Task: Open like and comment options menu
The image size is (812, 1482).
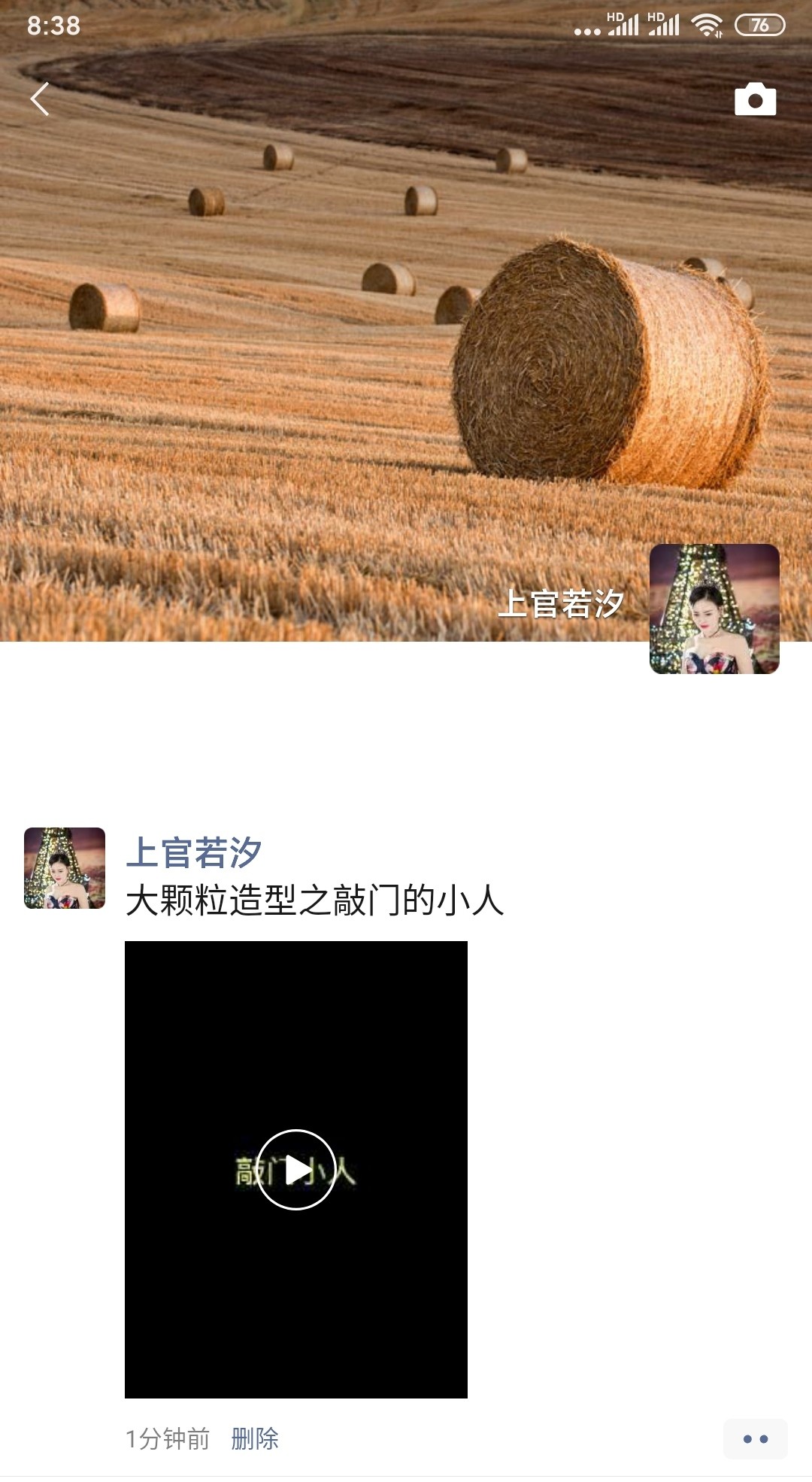Action: [x=755, y=1438]
